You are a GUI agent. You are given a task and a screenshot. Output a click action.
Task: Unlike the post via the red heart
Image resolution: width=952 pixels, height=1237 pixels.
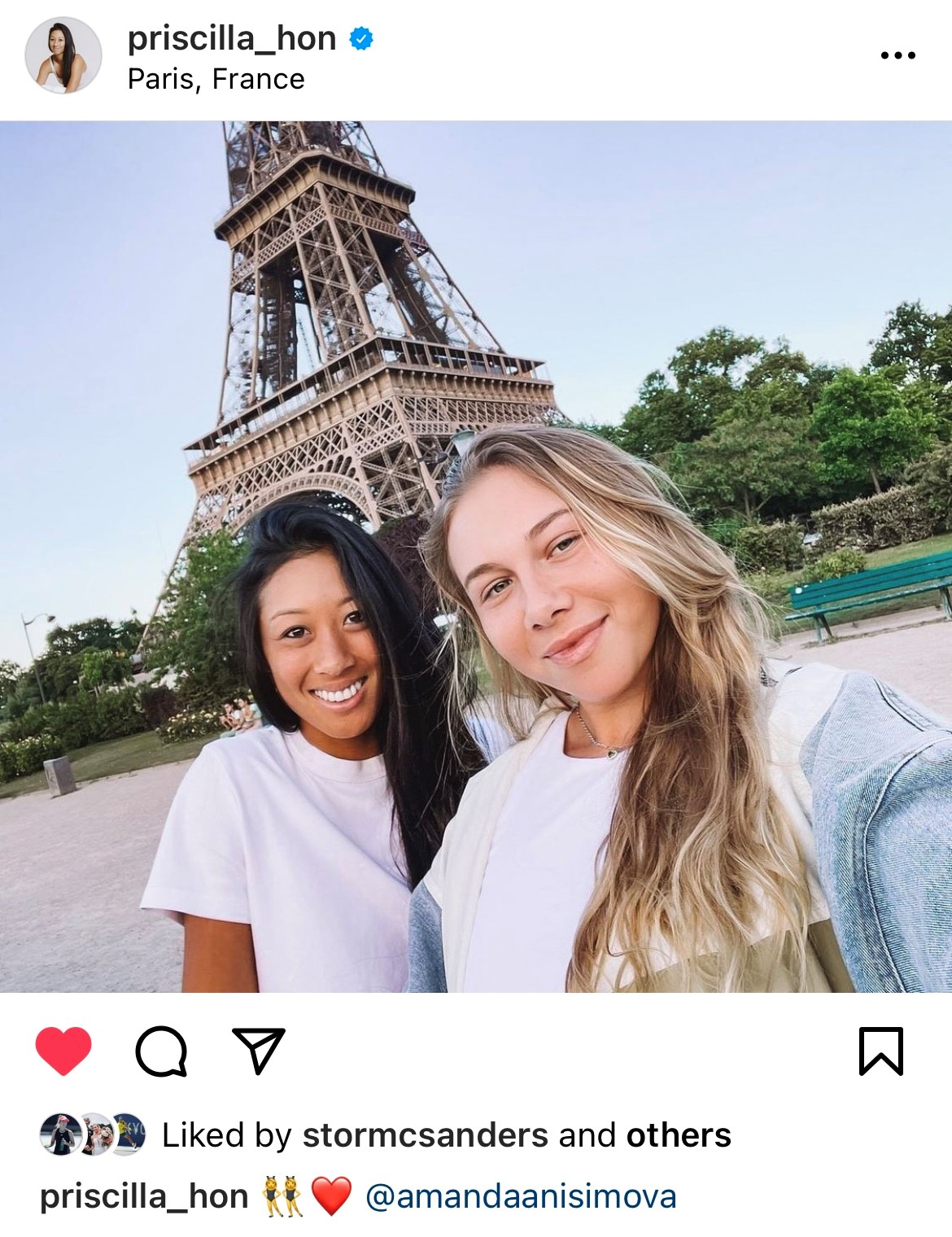pyautogui.click(x=63, y=1051)
